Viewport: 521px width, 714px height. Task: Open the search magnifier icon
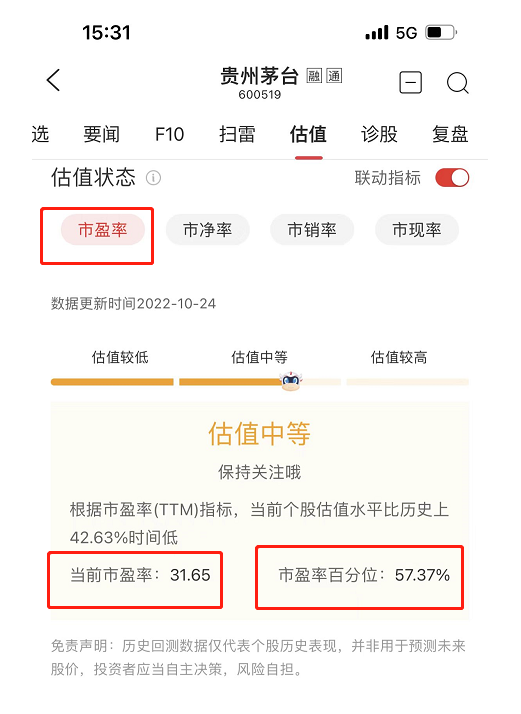[x=458, y=83]
